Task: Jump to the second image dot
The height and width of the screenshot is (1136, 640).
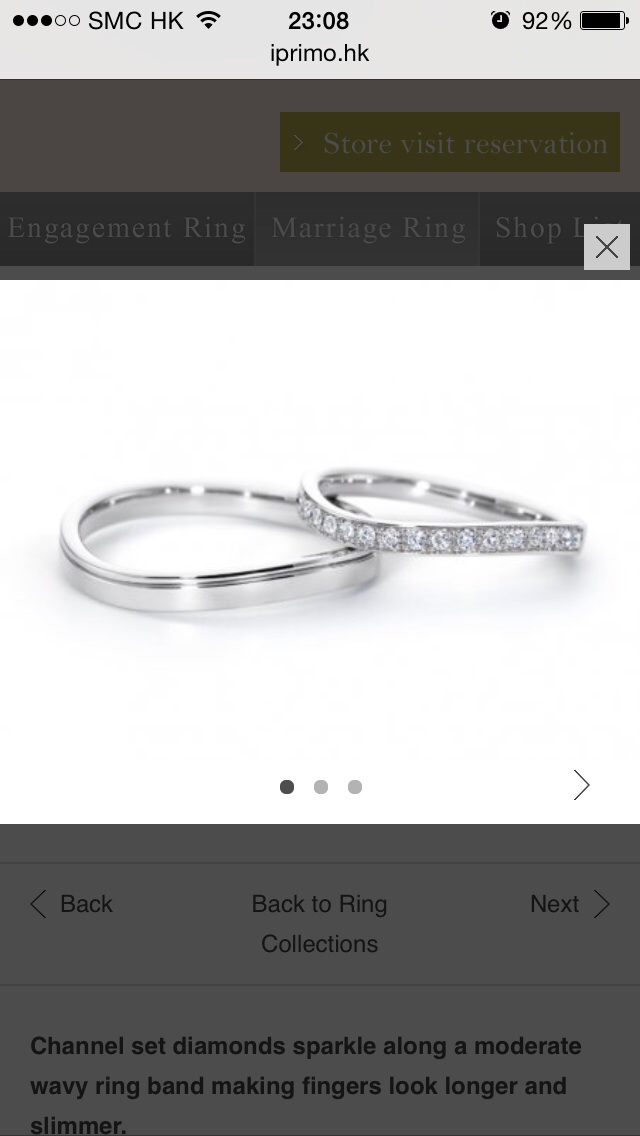Action: [320, 787]
